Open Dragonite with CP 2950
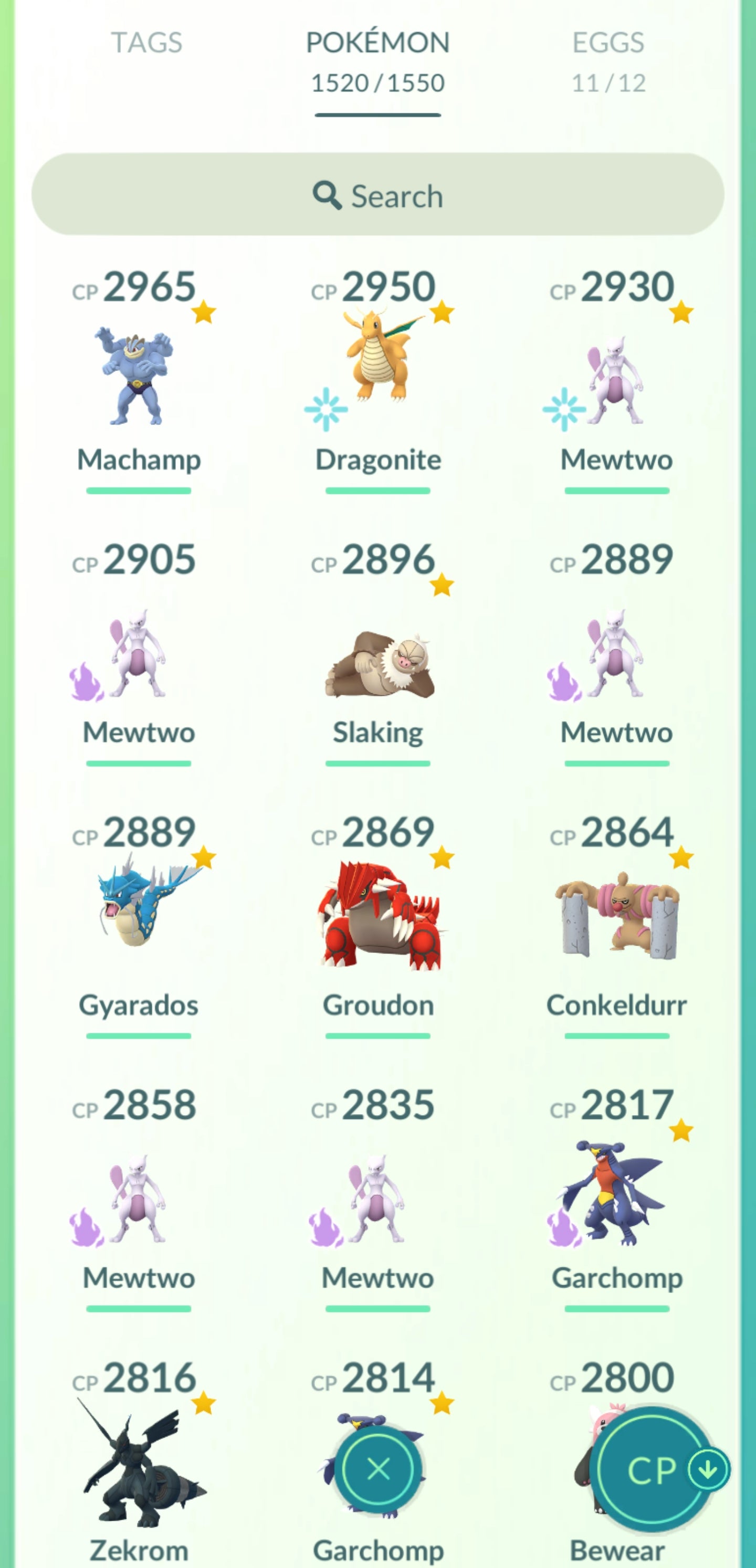This screenshot has height=1568, width=756. 377,377
